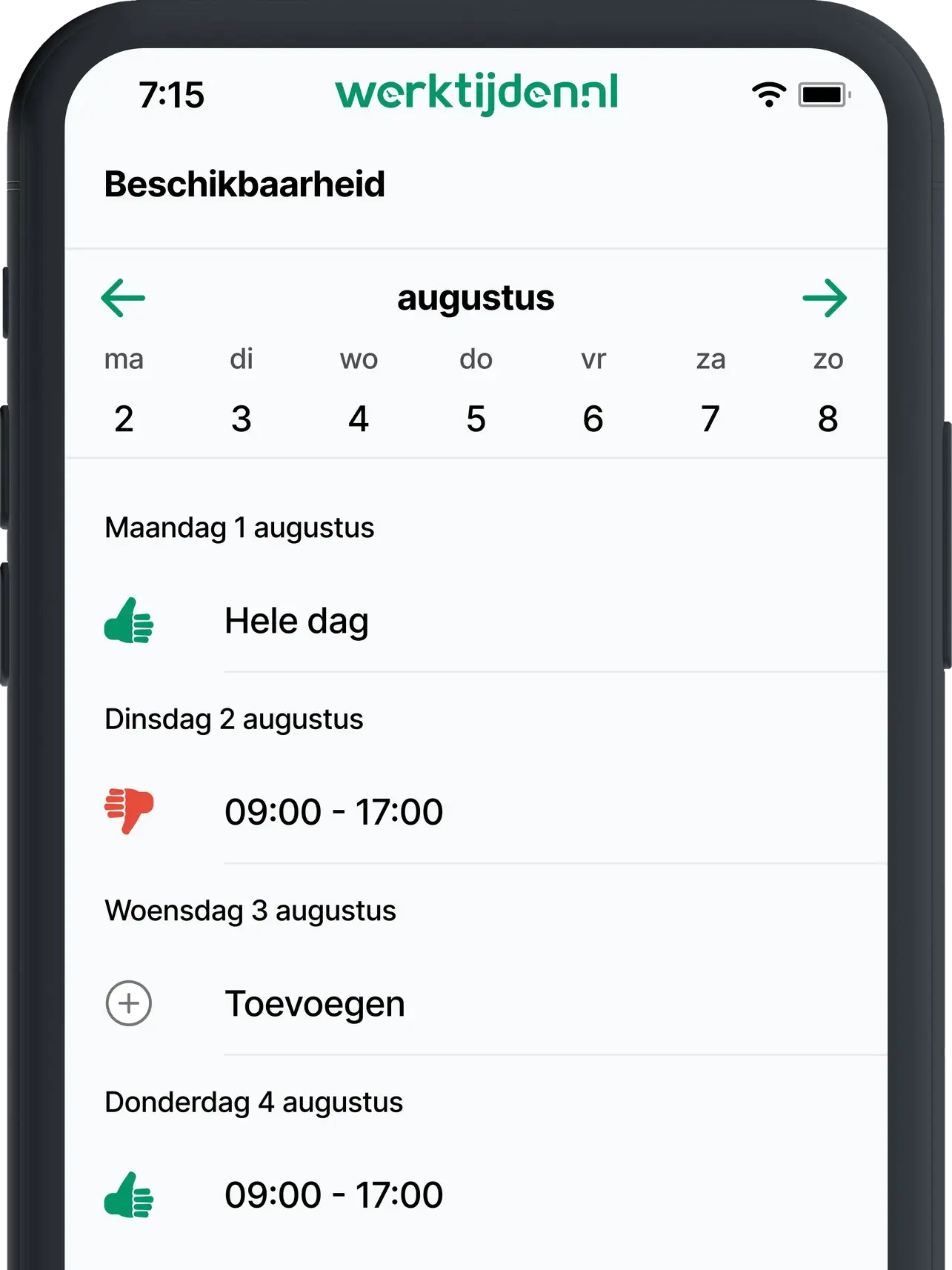Click the green right arrow for next month
Screen dimensions: 952x1270
[x=828, y=299]
